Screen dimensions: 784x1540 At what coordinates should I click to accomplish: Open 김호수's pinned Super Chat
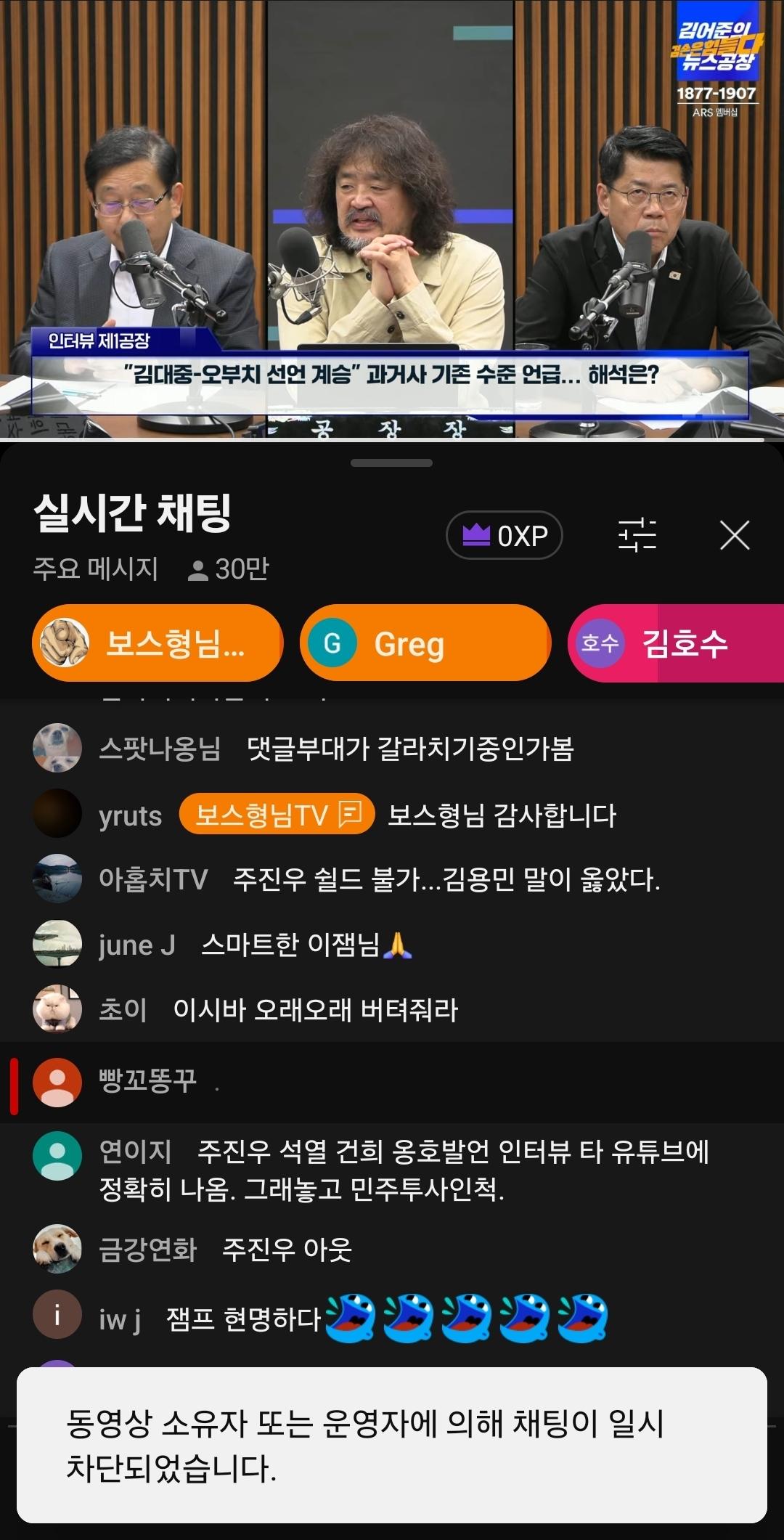click(x=675, y=643)
